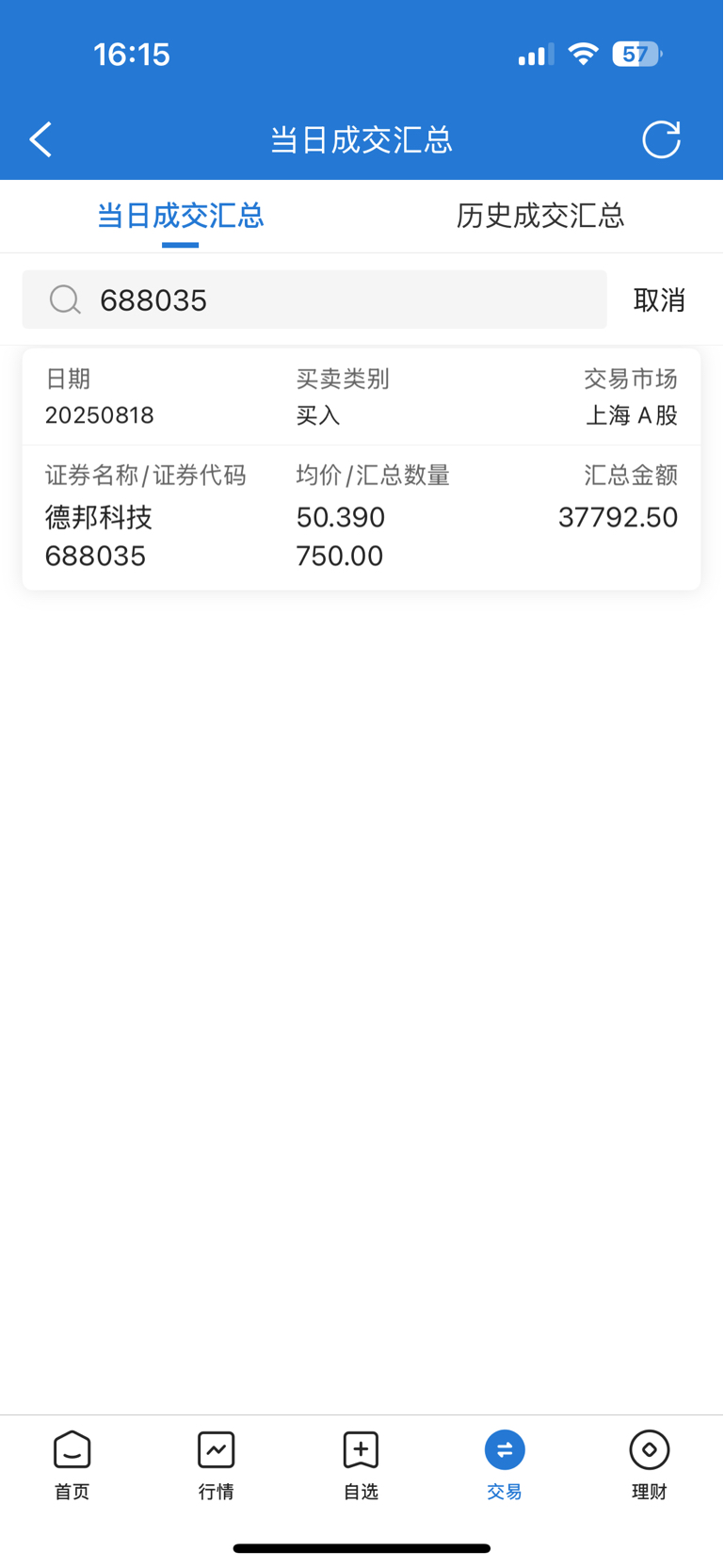Switch to the 行情 tab
This screenshot has height=1568, width=724.
coord(217,1464)
